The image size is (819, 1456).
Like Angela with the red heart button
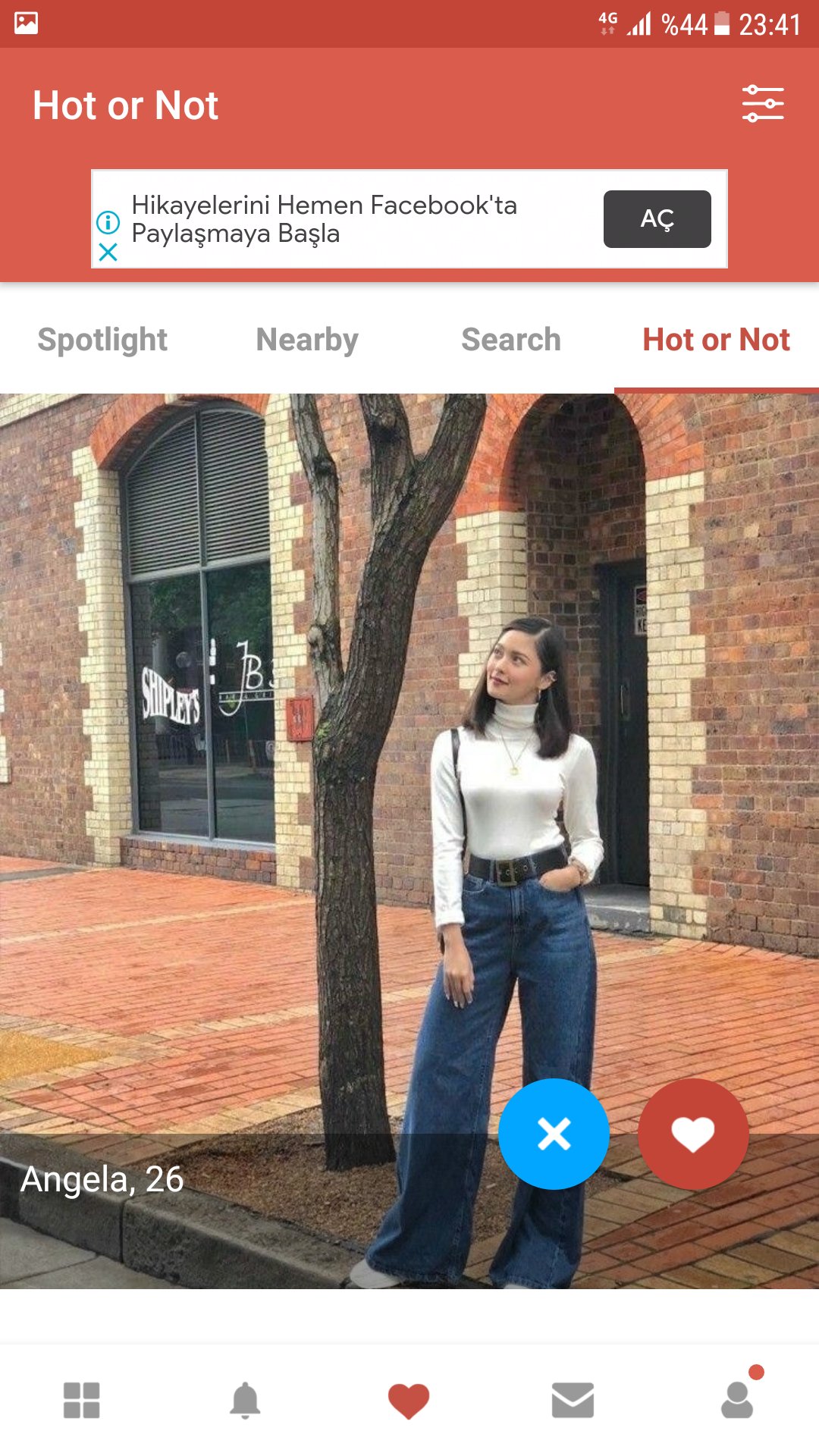tap(692, 1134)
